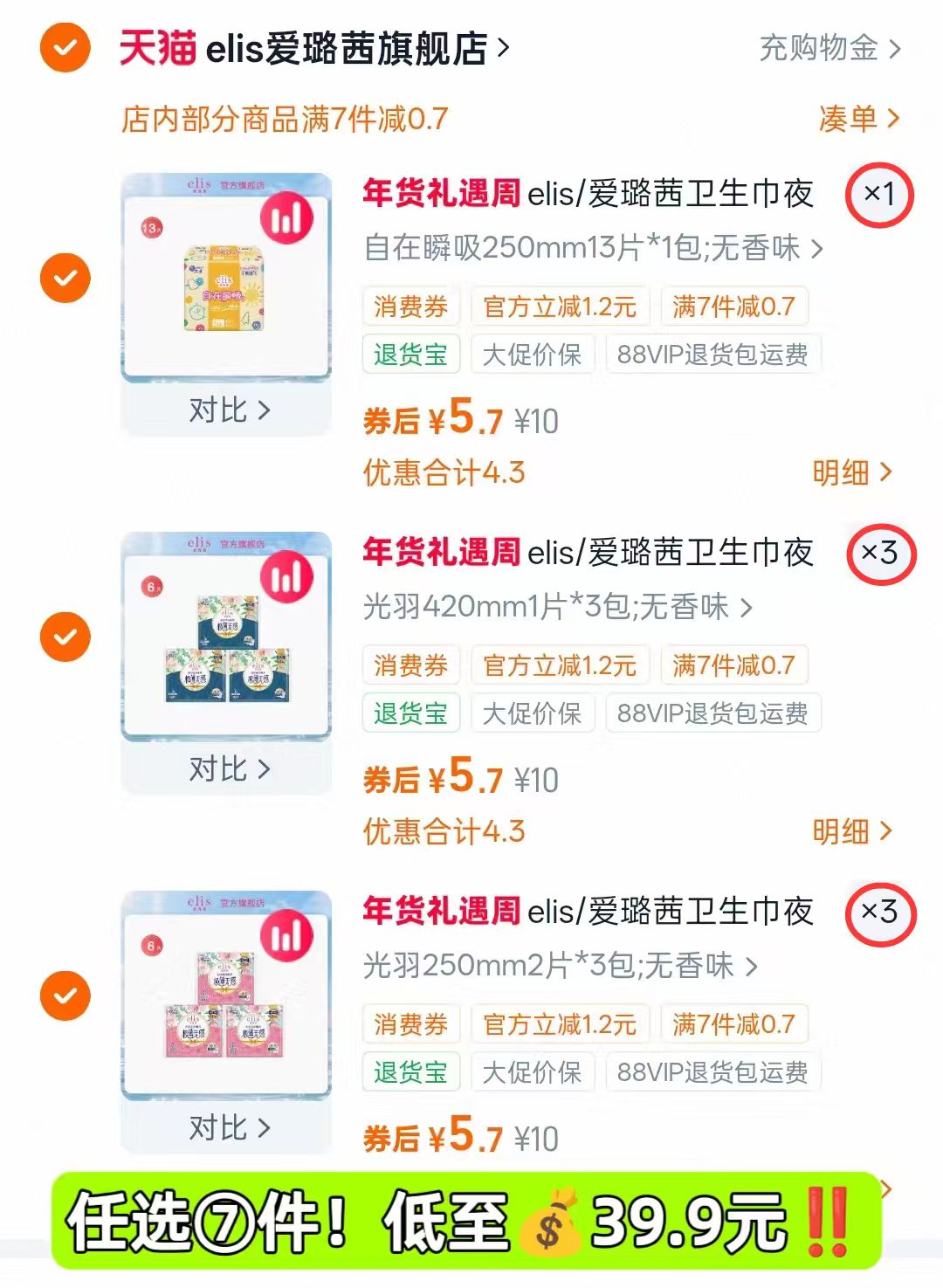The image size is (943, 1288).
Task: View the first product's 明细 discount details
Action: pyautogui.click(x=851, y=472)
